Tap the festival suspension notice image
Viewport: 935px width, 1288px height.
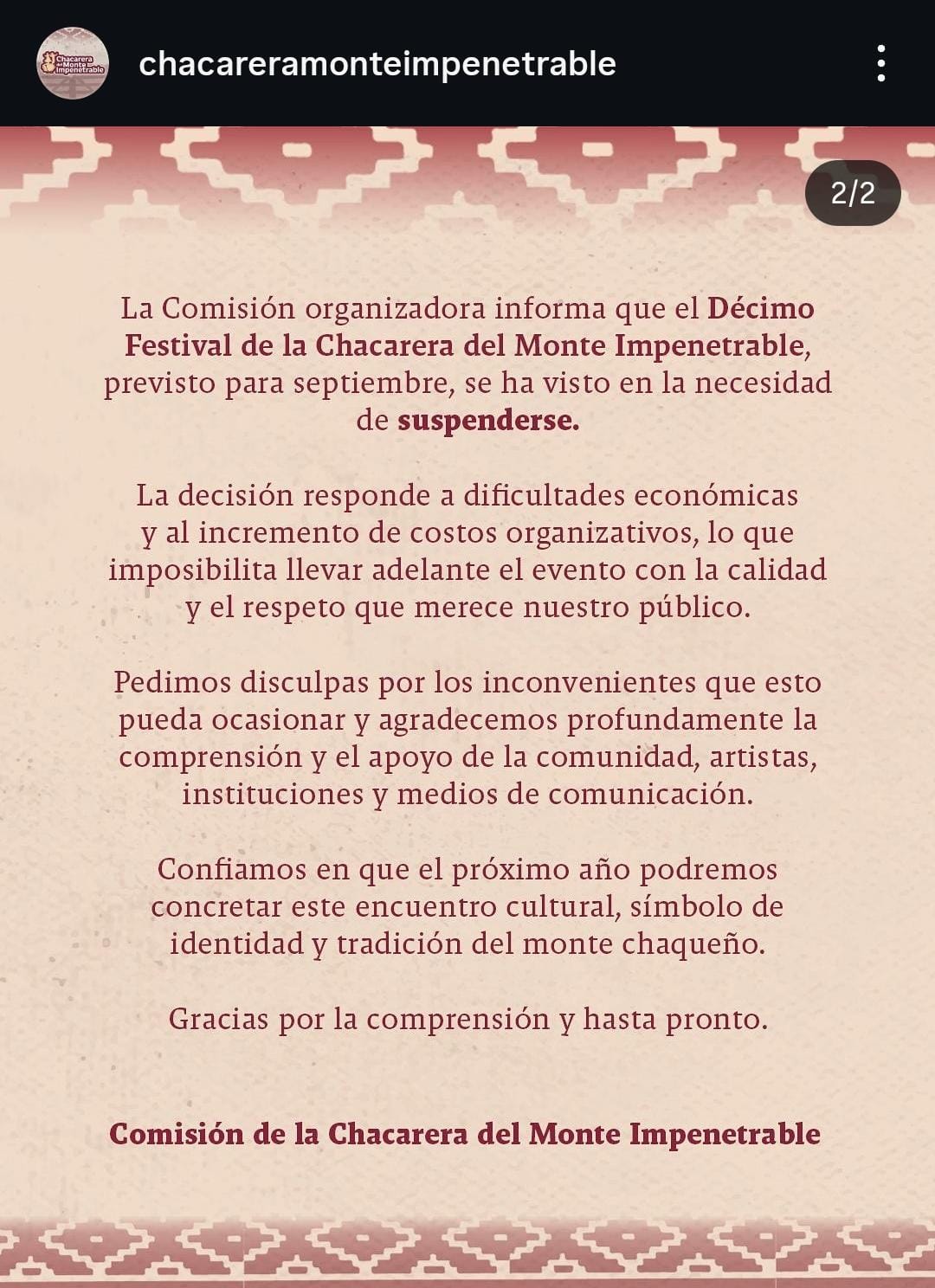click(467, 707)
